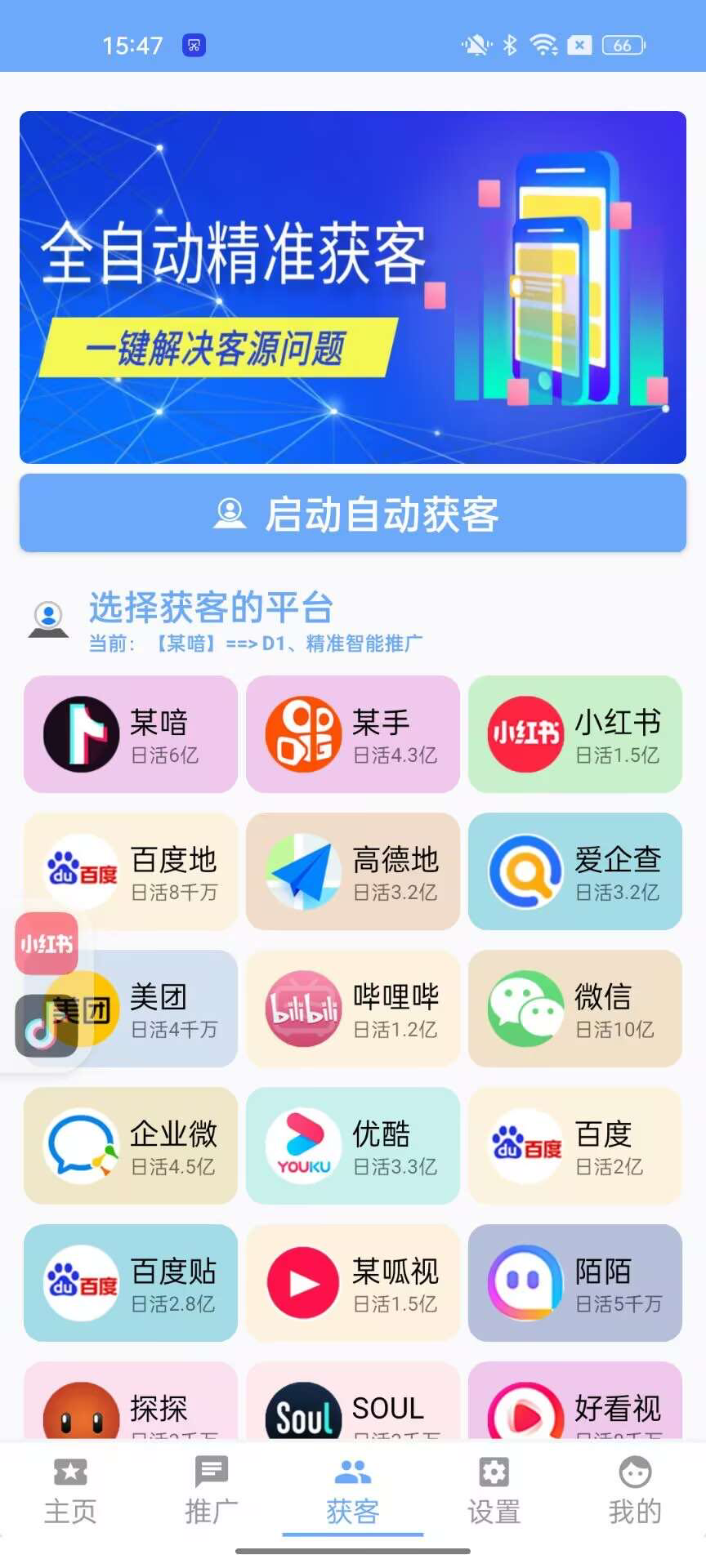Pick the 高德地 platform card
This screenshot has width=706, height=1568.
click(x=353, y=871)
